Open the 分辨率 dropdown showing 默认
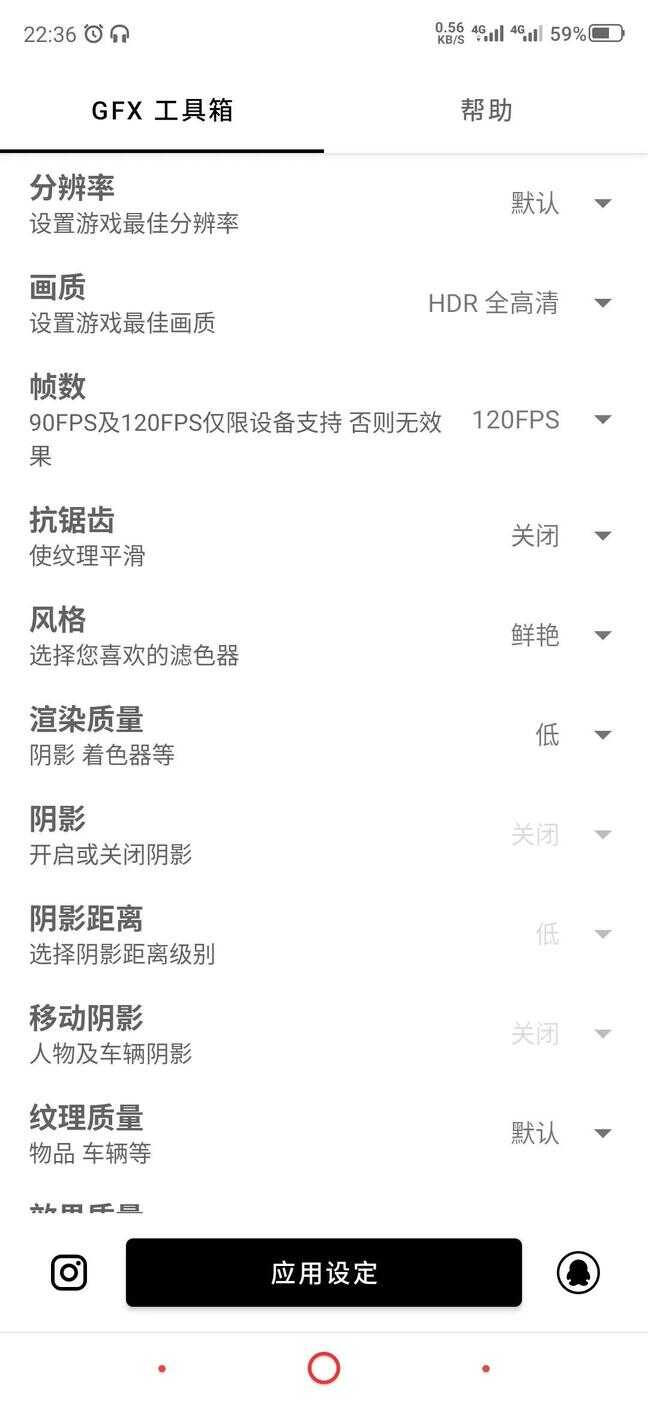This screenshot has width=648, height=1404. tap(560, 203)
